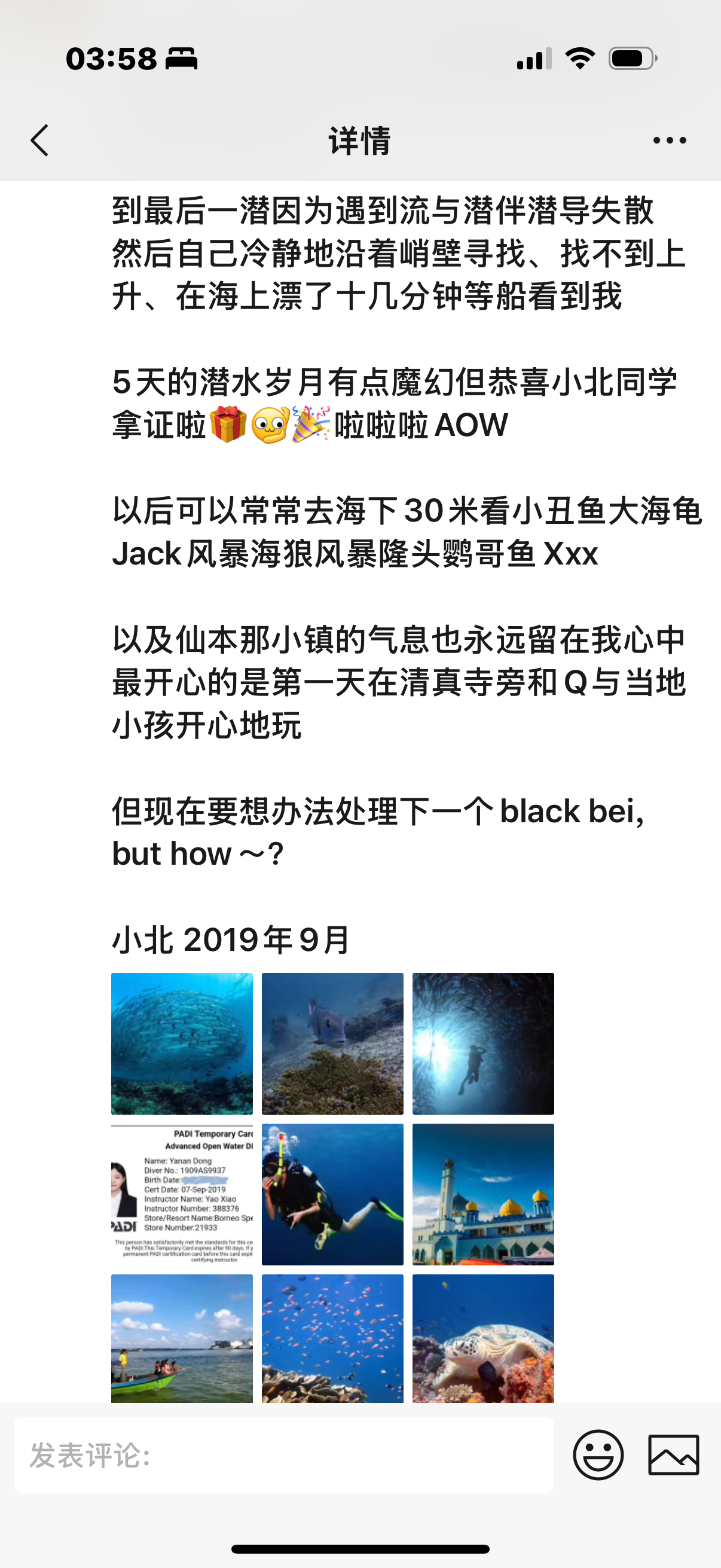View the children on green boat photo
Screen dimensions: 721x1568
(x=182, y=1338)
